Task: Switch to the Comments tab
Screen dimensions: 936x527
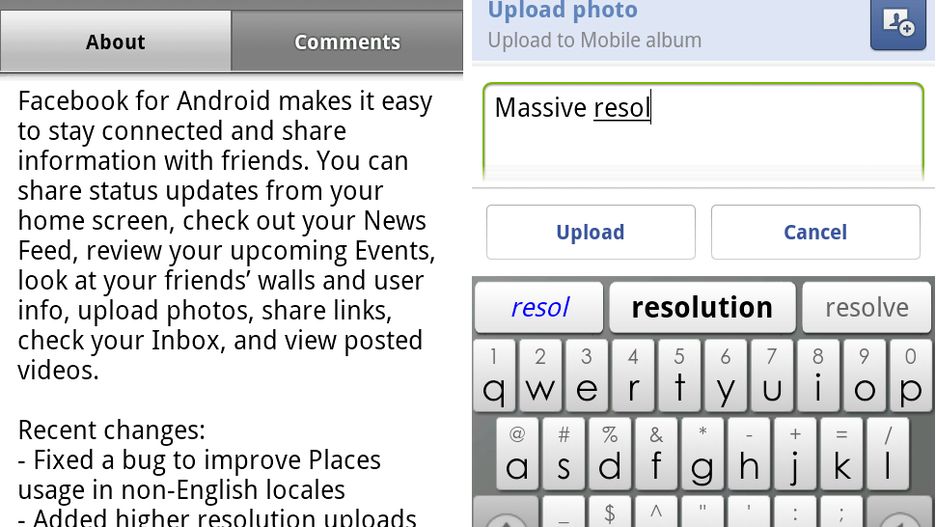Action: 347,42
